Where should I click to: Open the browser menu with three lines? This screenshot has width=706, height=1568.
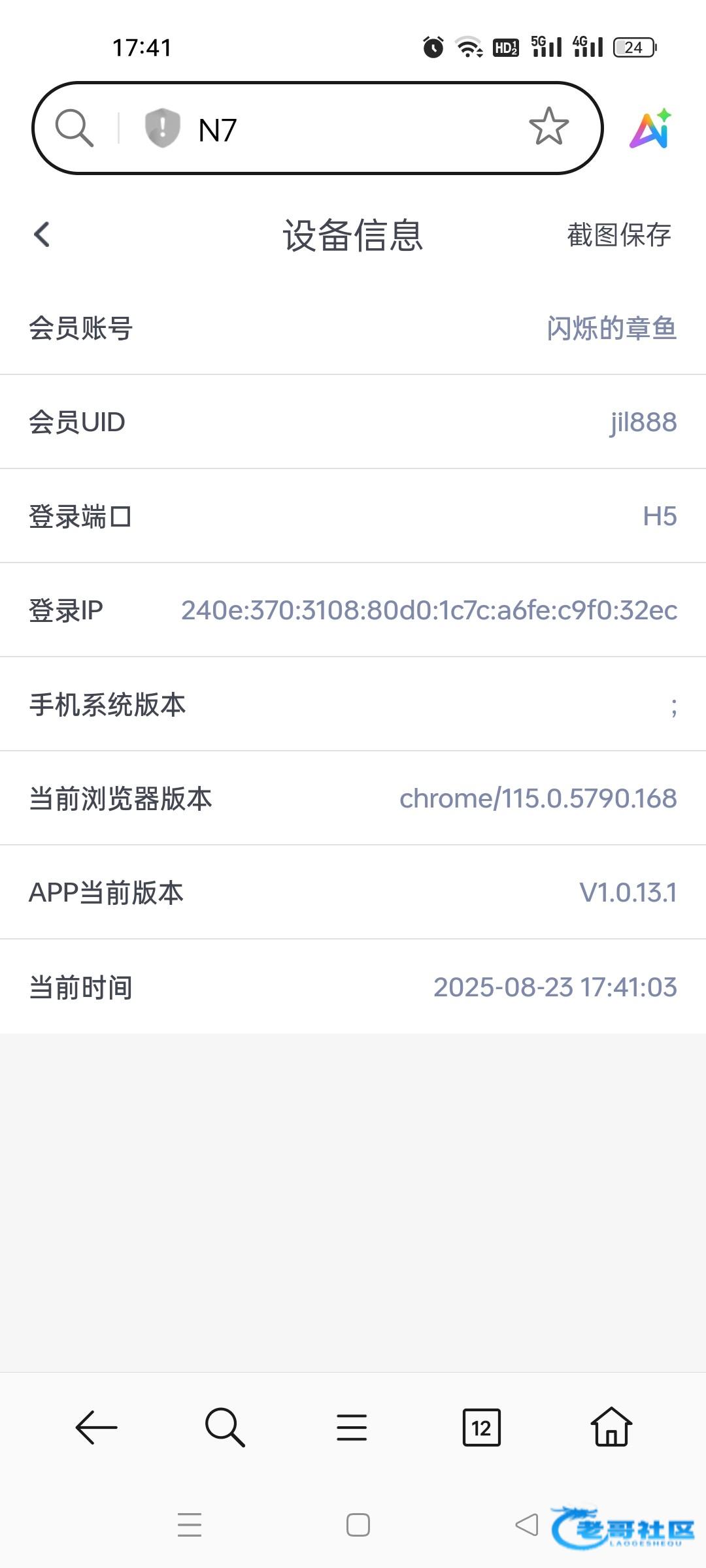(x=352, y=1428)
